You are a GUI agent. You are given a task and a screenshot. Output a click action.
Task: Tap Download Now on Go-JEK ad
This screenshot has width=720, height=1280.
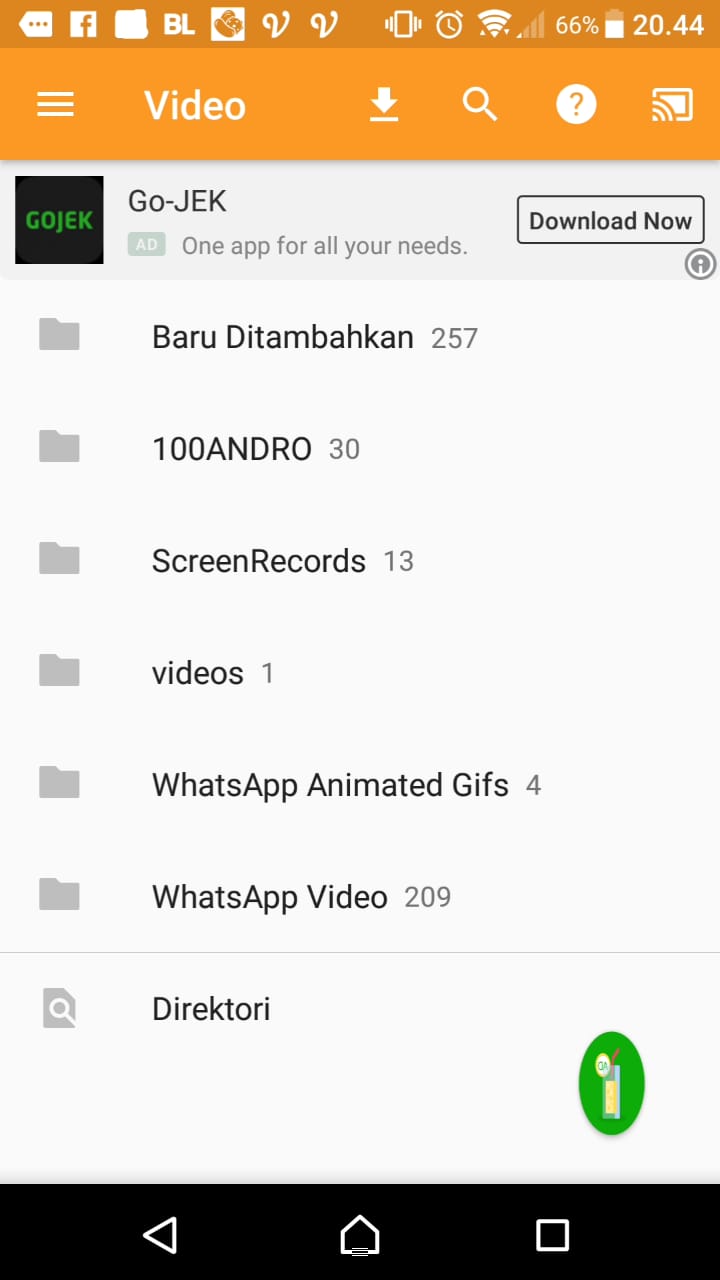(610, 220)
